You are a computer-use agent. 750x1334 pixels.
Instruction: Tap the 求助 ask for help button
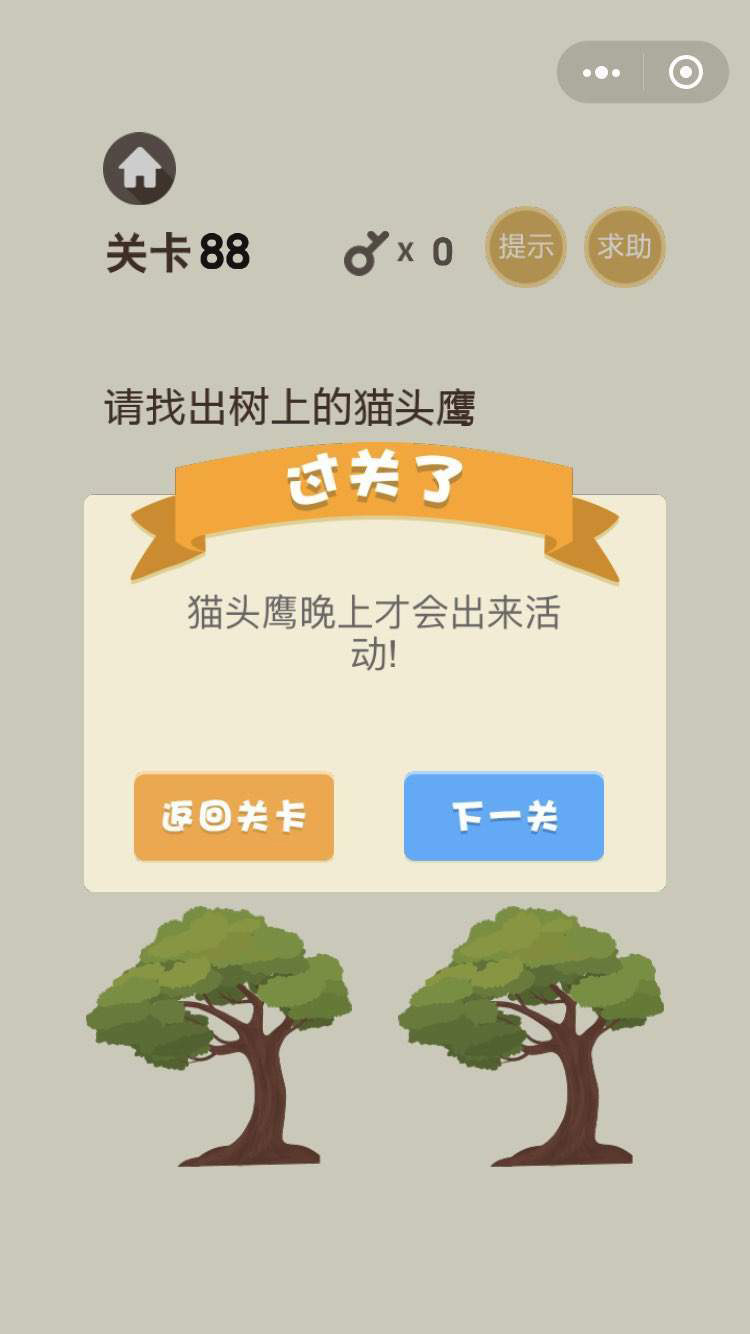coord(625,246)
